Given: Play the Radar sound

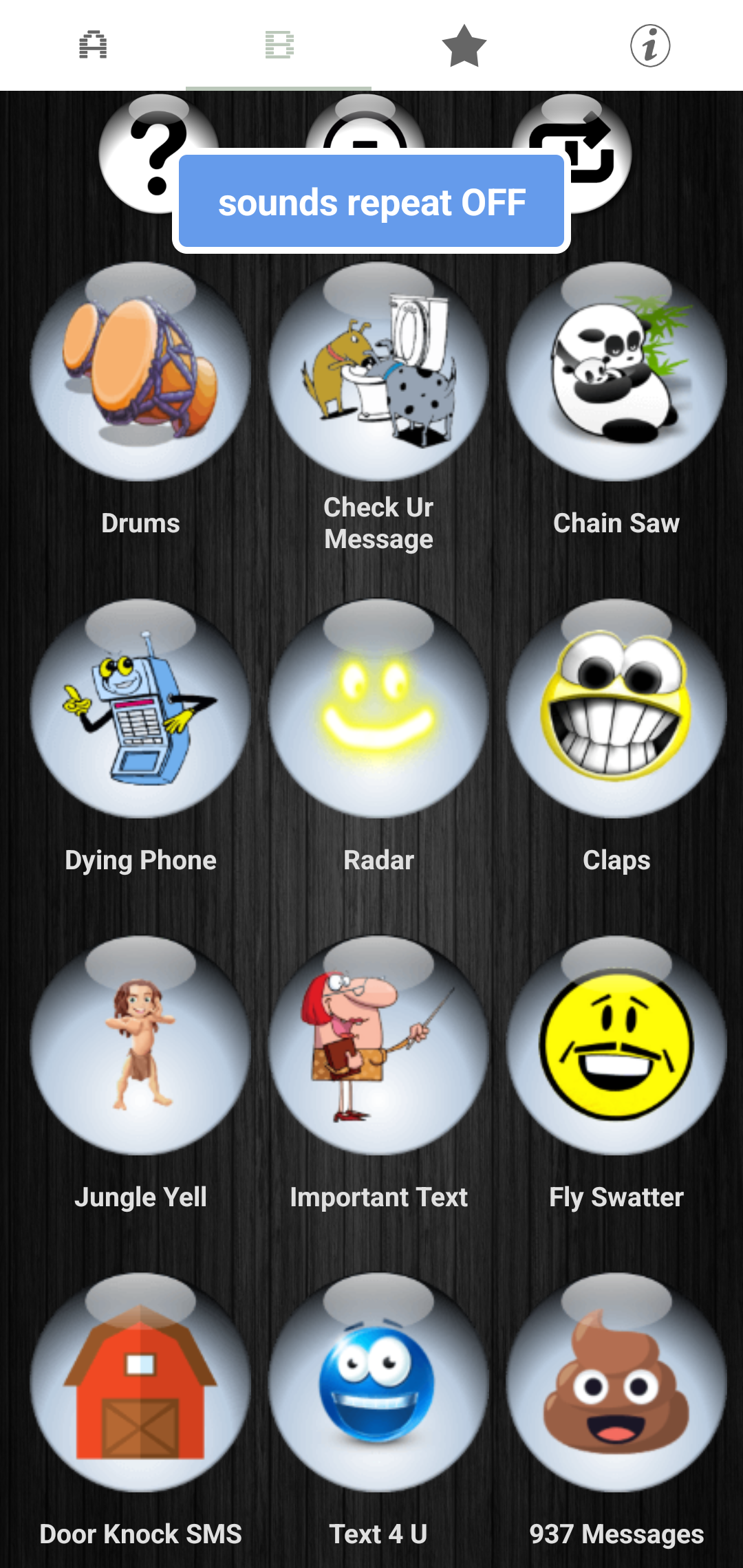Looking at the screenshot, I should 378,708.
